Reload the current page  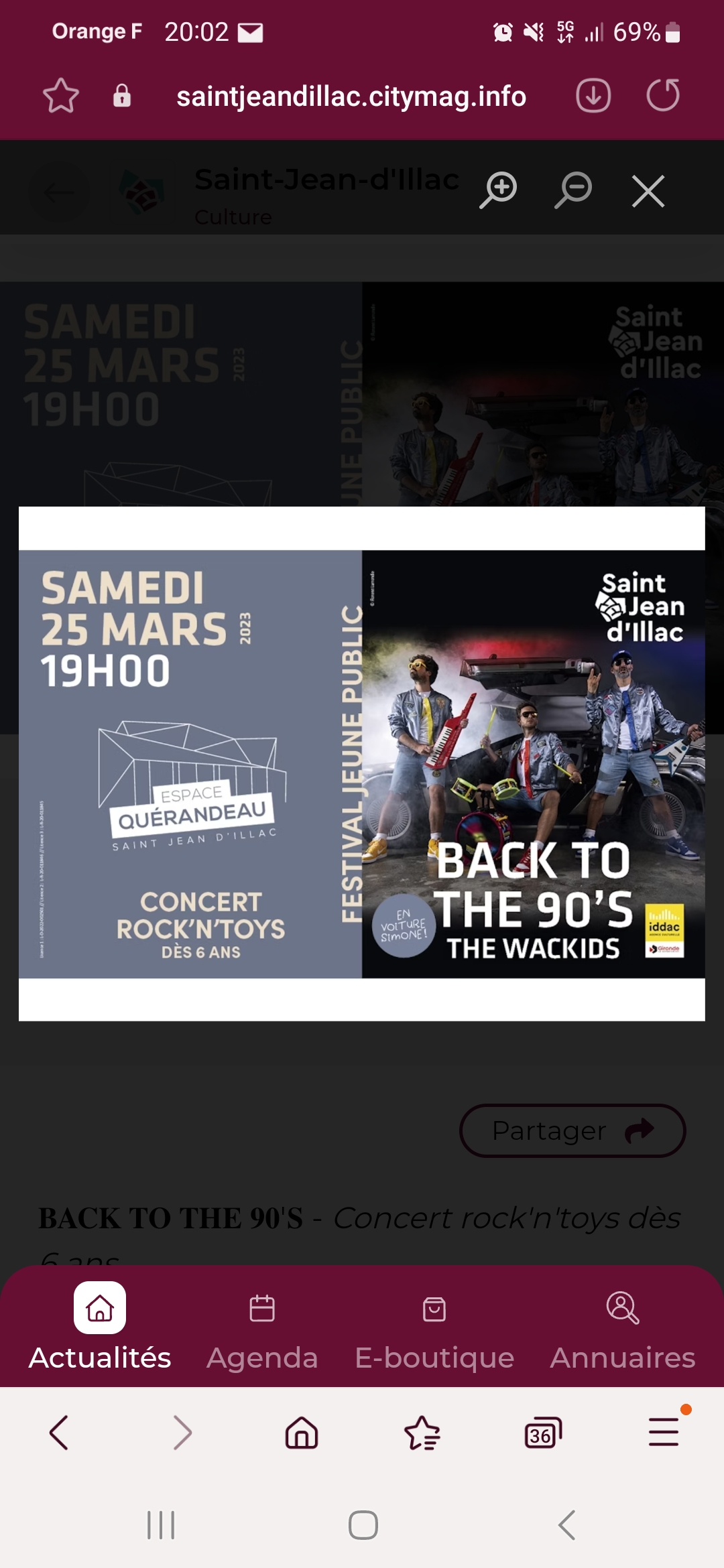(663, 95)
